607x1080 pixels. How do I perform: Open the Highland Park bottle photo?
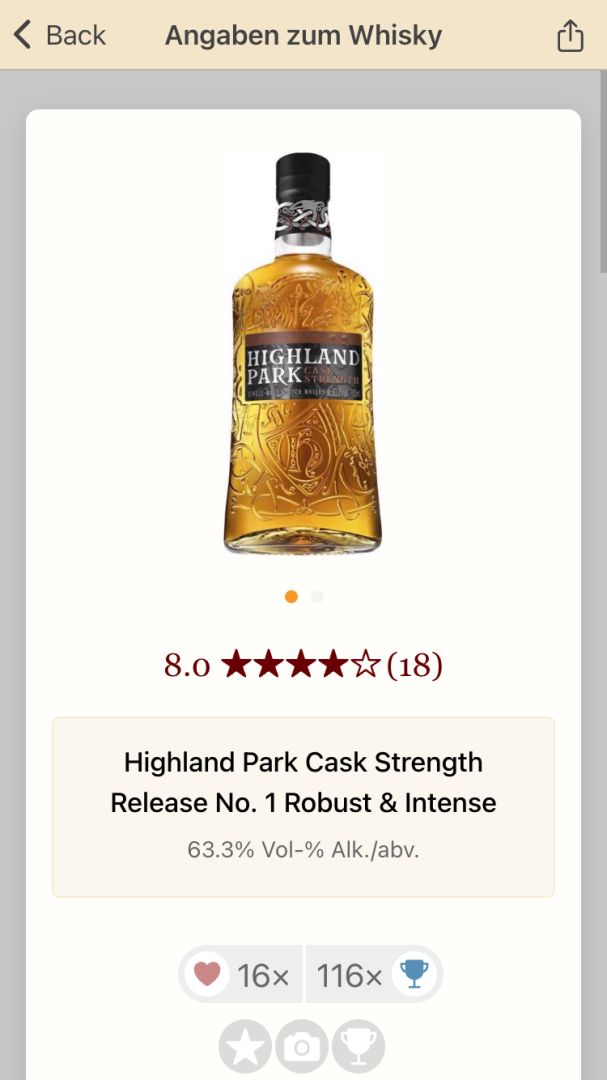(x=303, y=353)
